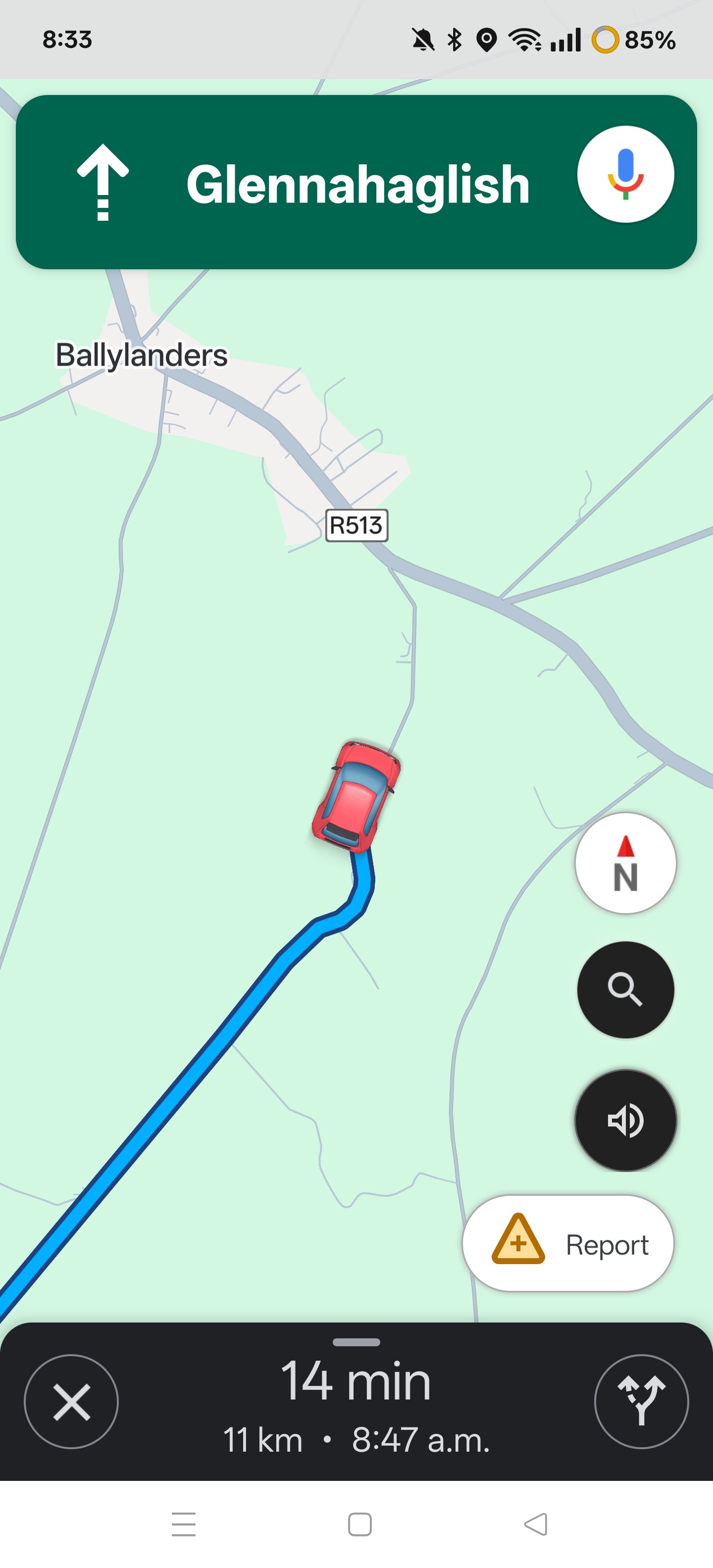Image resolution: width=713 pixels, height=1568 pixels.
Task: Report an incident on the road
Action: (567, 1244)
